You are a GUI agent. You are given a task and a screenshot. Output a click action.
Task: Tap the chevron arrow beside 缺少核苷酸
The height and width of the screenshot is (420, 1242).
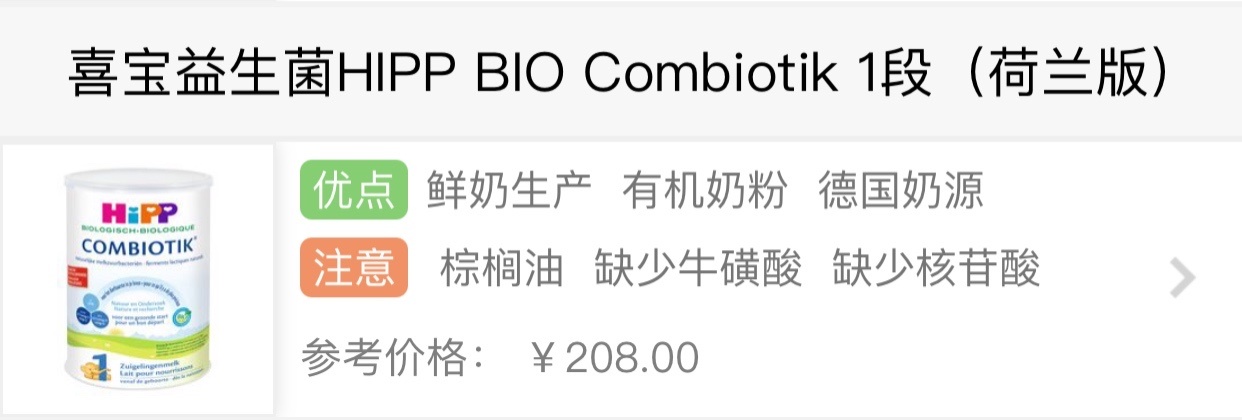click(1182, 279)
